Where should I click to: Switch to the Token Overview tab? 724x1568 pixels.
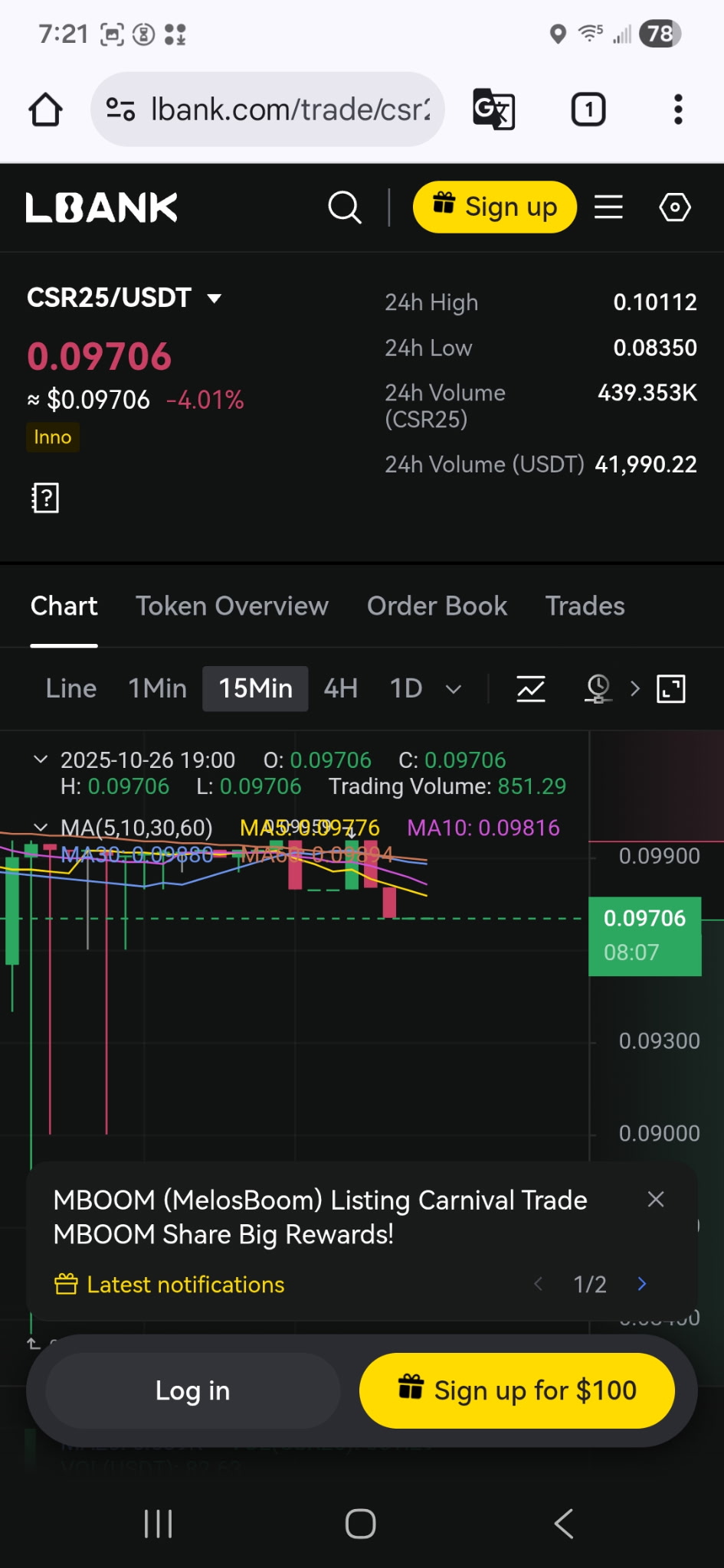[x=231, y=606]
